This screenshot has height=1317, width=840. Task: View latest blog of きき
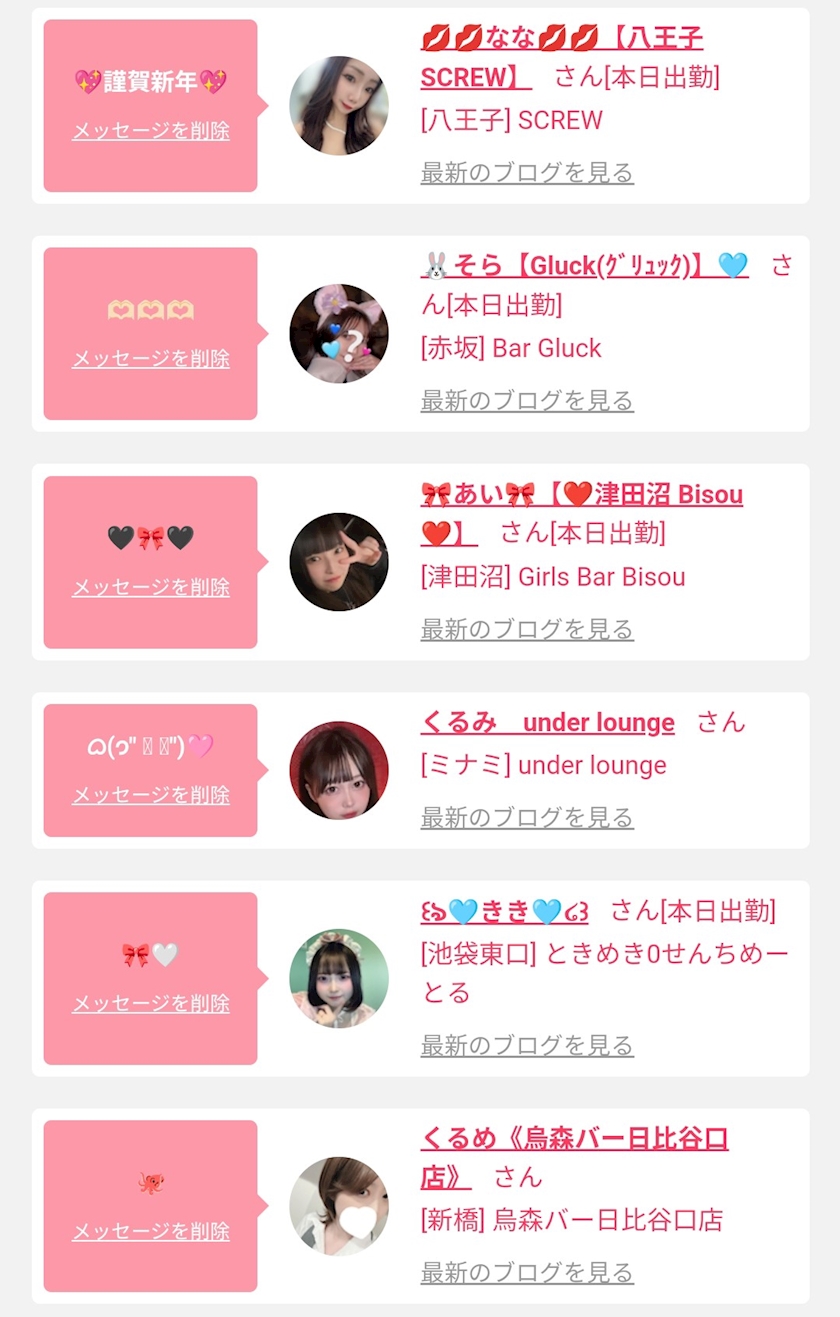(x=527, y=1045)
